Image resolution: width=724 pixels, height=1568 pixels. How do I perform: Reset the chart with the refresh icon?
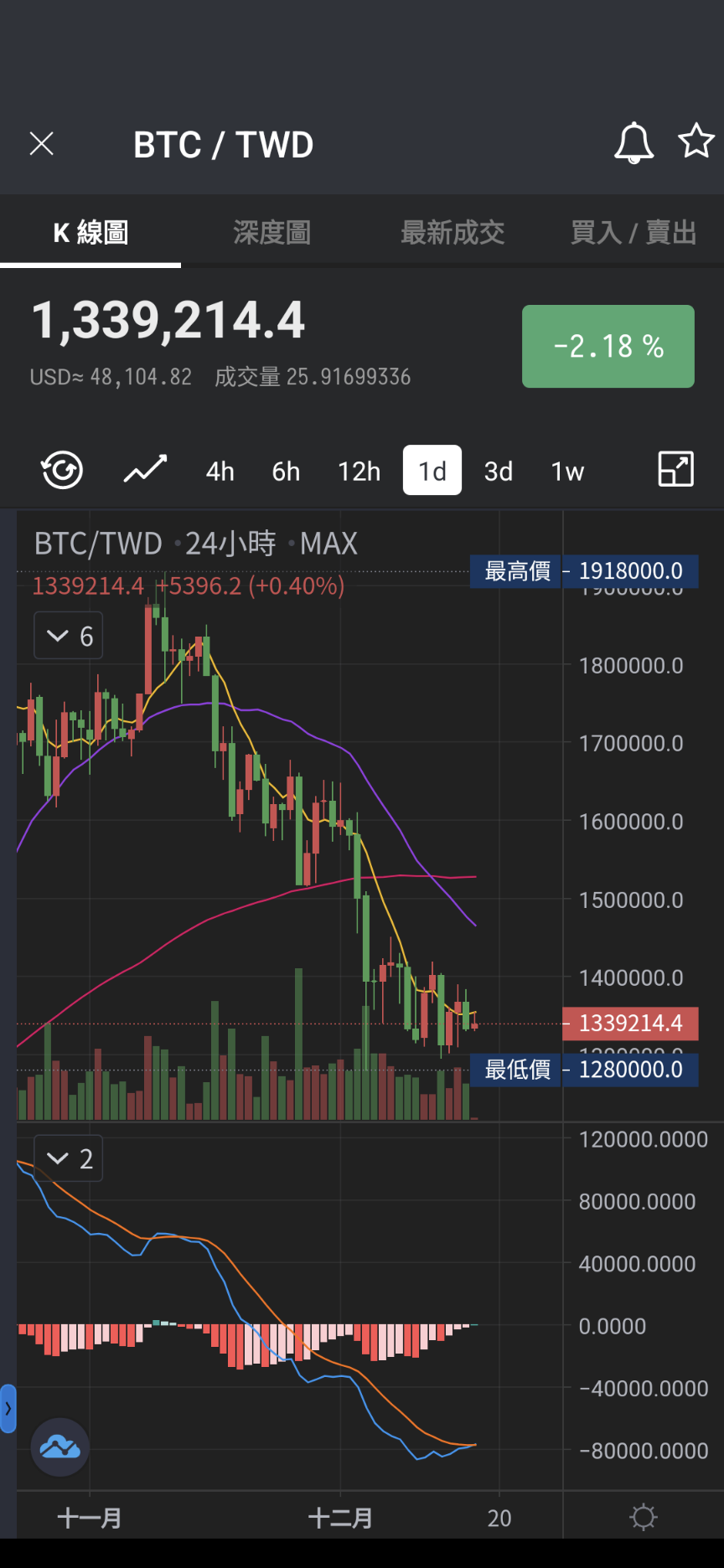[62, 470]
